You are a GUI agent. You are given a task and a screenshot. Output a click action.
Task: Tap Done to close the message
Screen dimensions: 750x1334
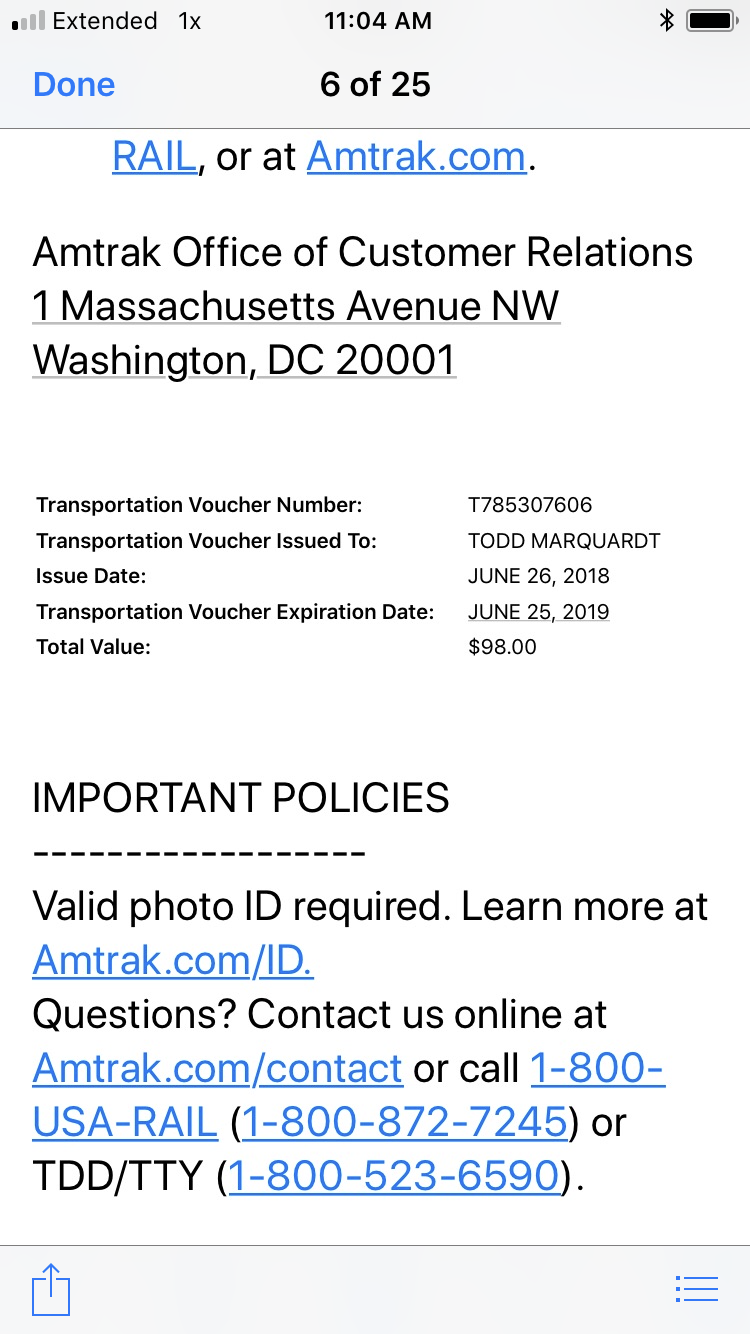(73, 84)
